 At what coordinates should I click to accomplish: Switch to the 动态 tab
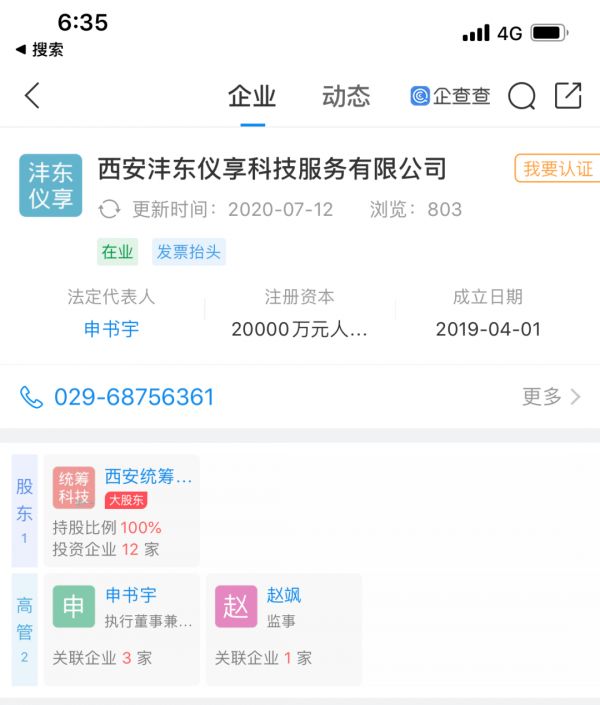point(346,96)
